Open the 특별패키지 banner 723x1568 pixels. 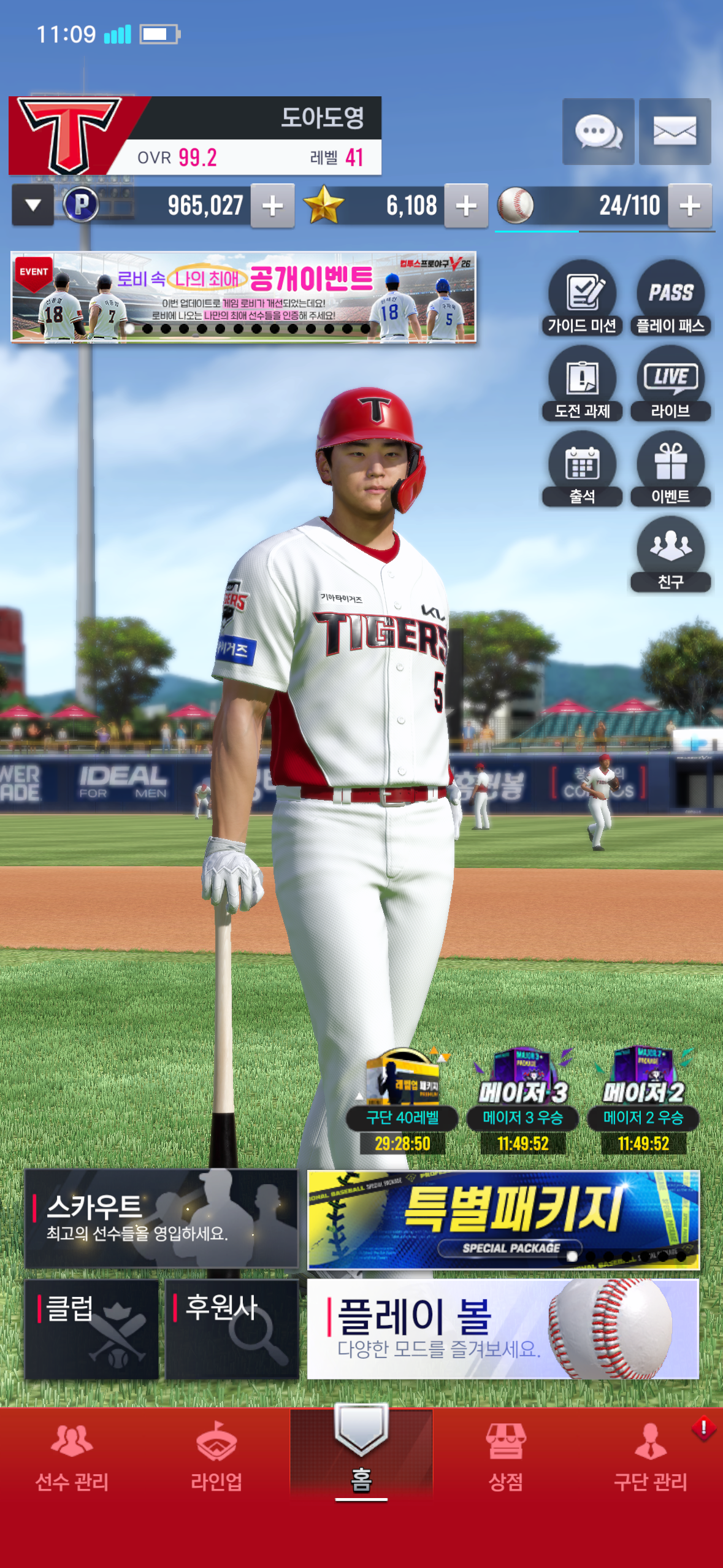click(x=503, y=1220)
